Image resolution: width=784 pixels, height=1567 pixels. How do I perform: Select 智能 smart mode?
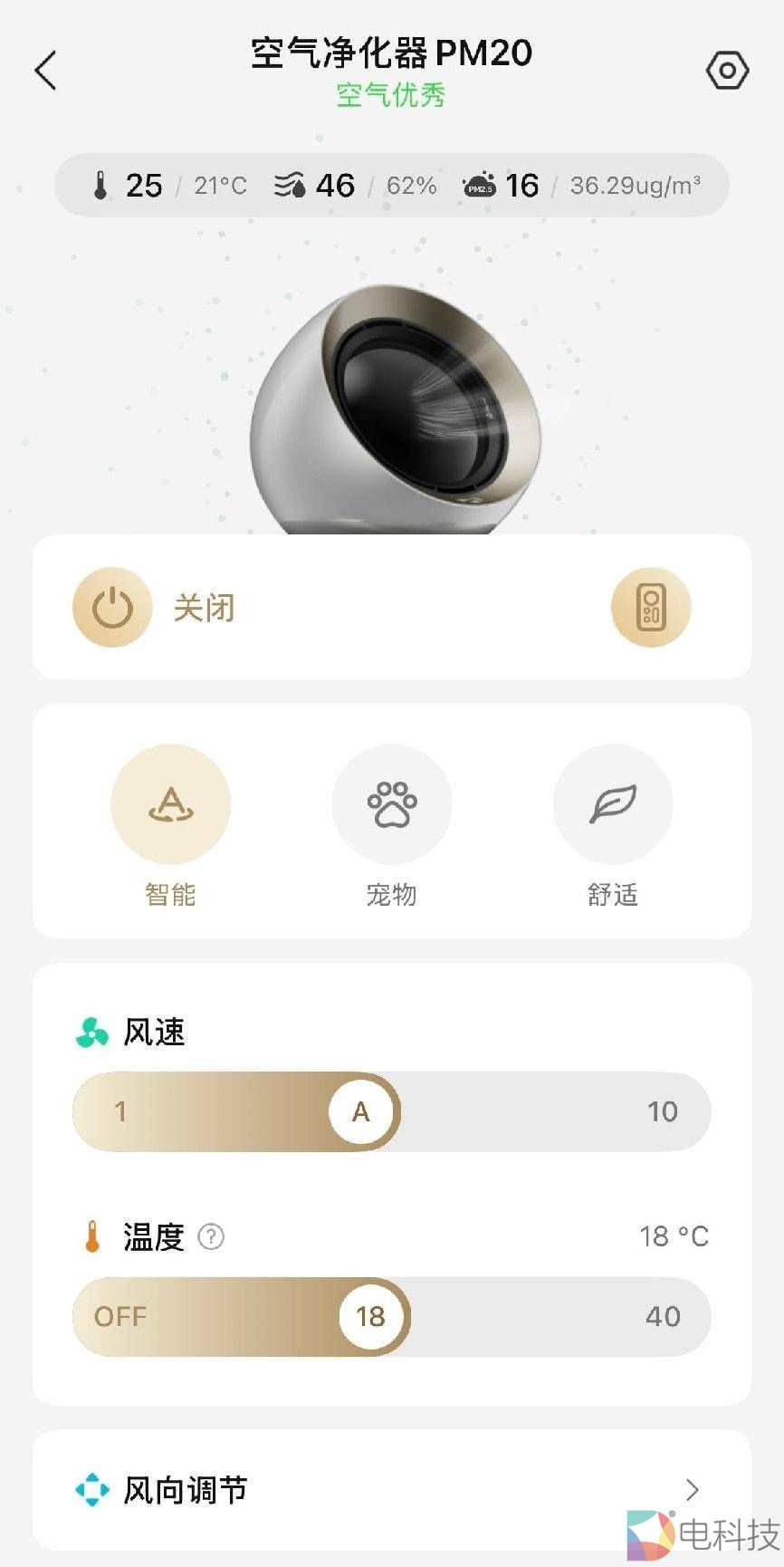[x=170, y=804]
